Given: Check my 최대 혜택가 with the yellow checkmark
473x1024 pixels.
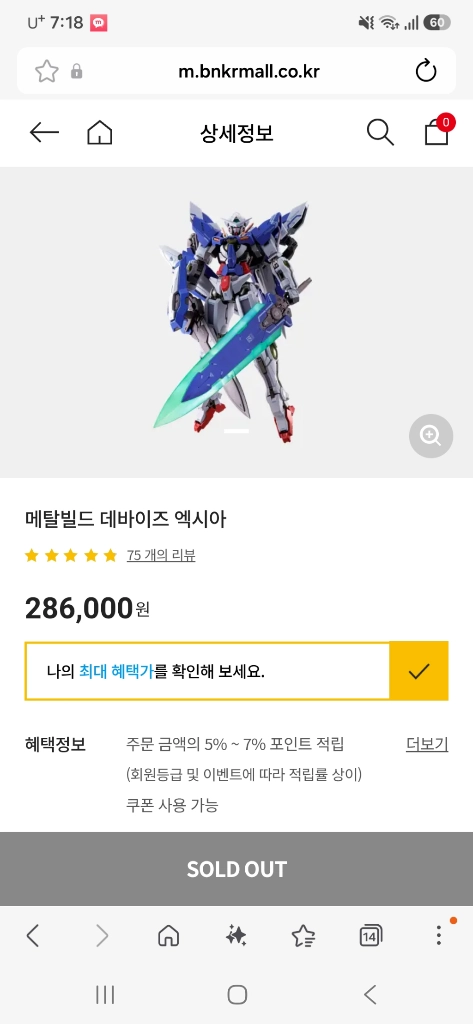Looking at the screenshot, I should pyautogui.click(x=419, y=671).
